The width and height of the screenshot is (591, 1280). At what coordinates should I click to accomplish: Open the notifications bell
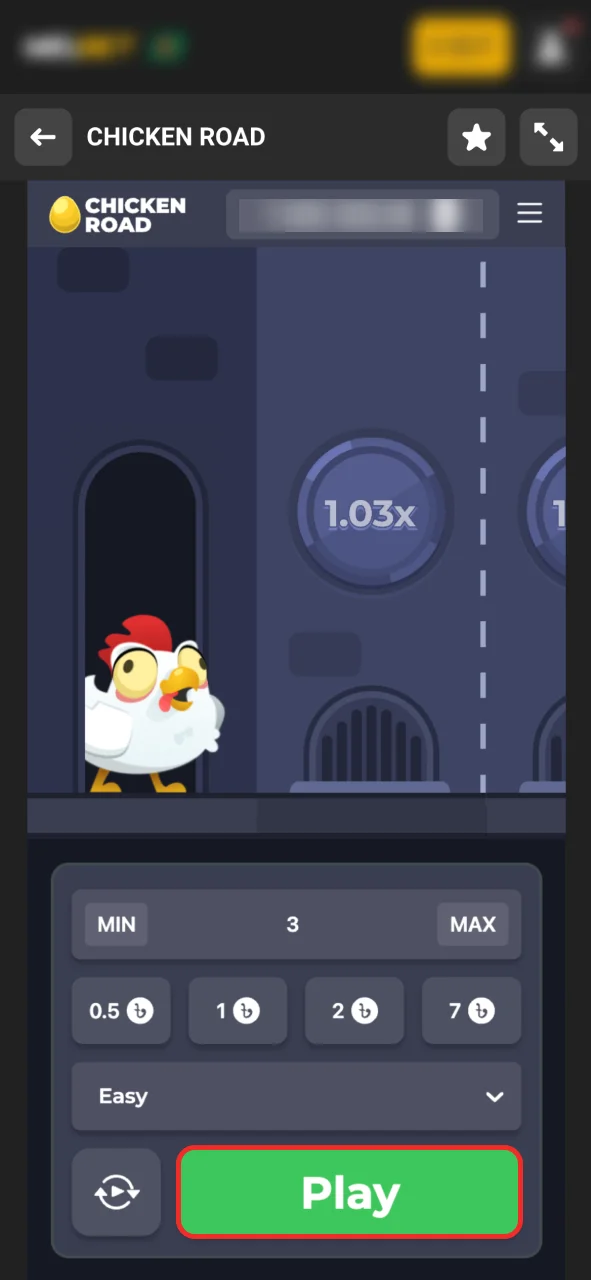tap(552, 46)
